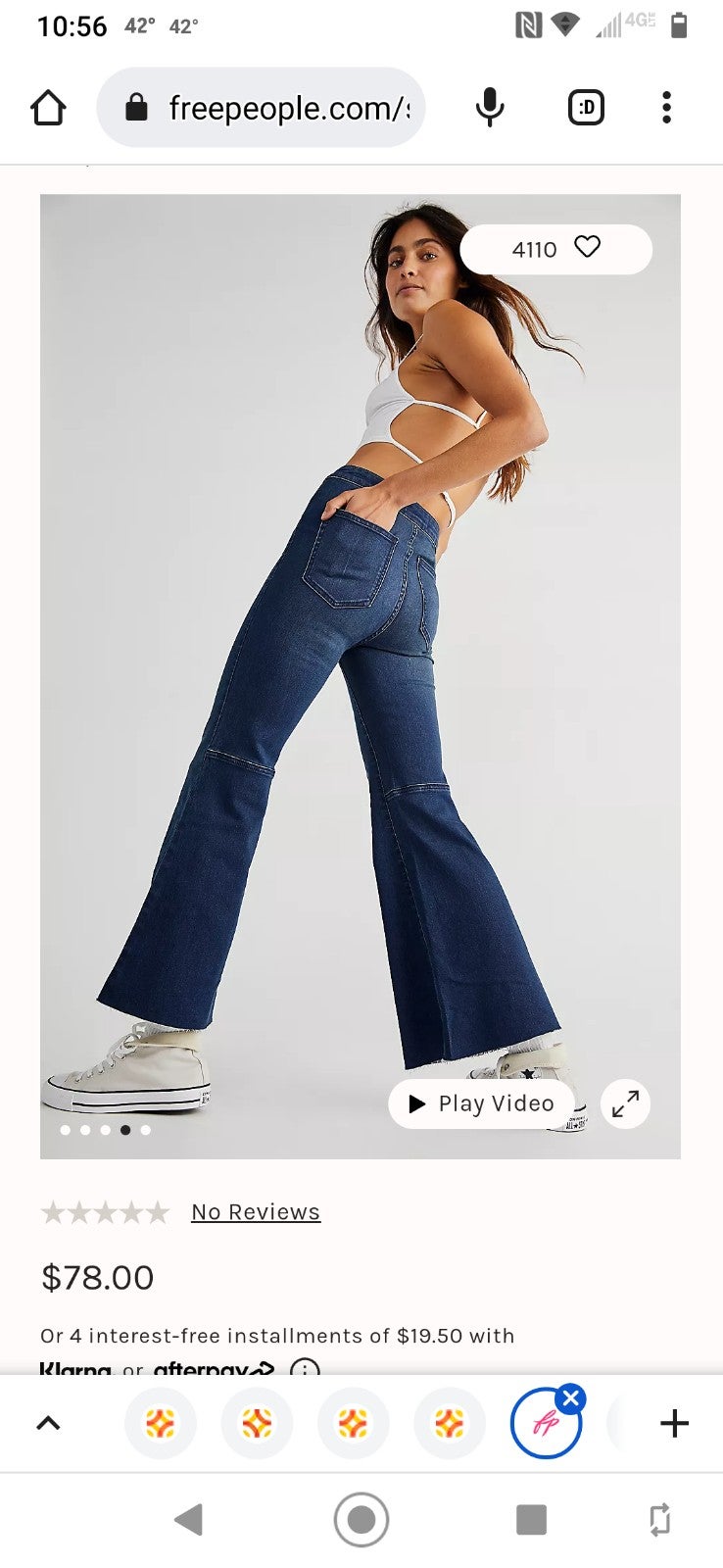Add a new tab to the group
Image resolution: width=723 pixels, height=1568 pixels.
click(674, 1423)
